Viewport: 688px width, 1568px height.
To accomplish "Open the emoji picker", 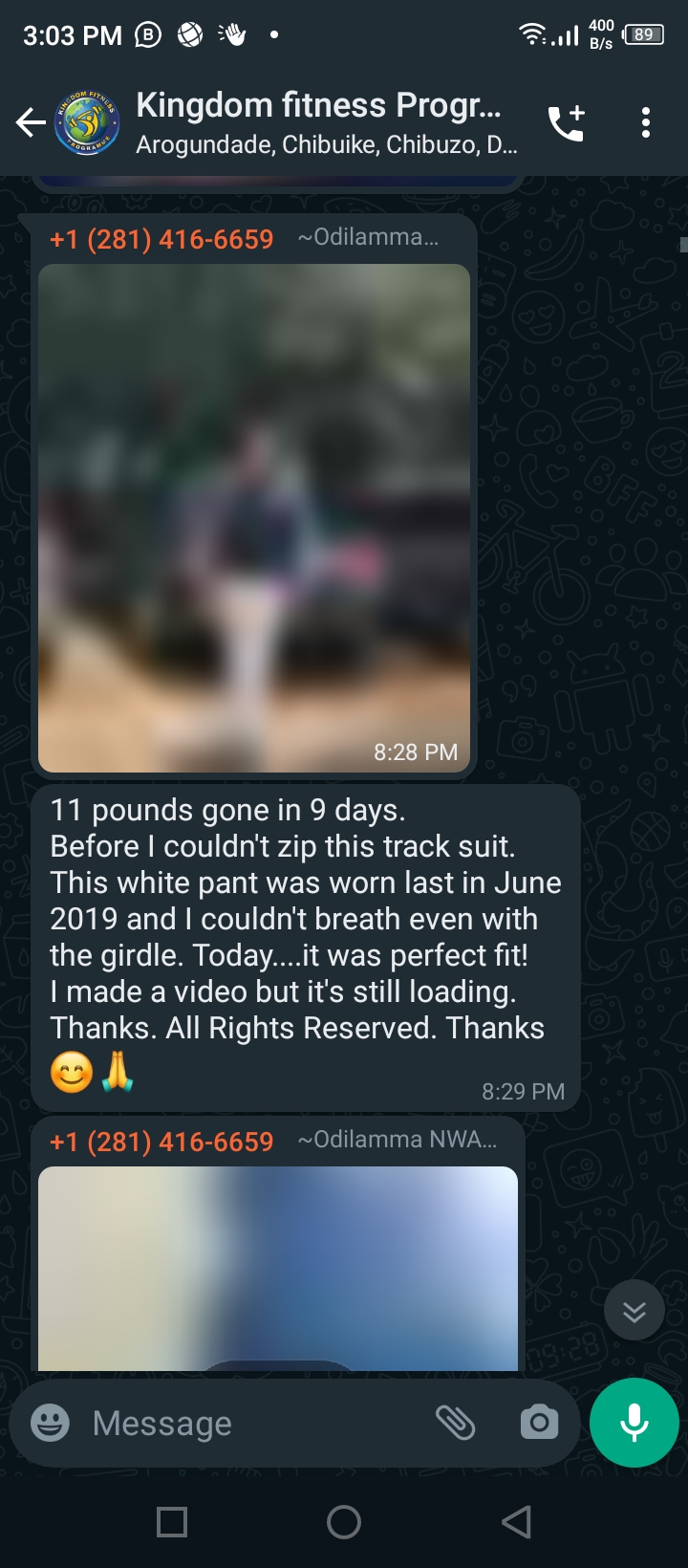I will (50, 1423).
